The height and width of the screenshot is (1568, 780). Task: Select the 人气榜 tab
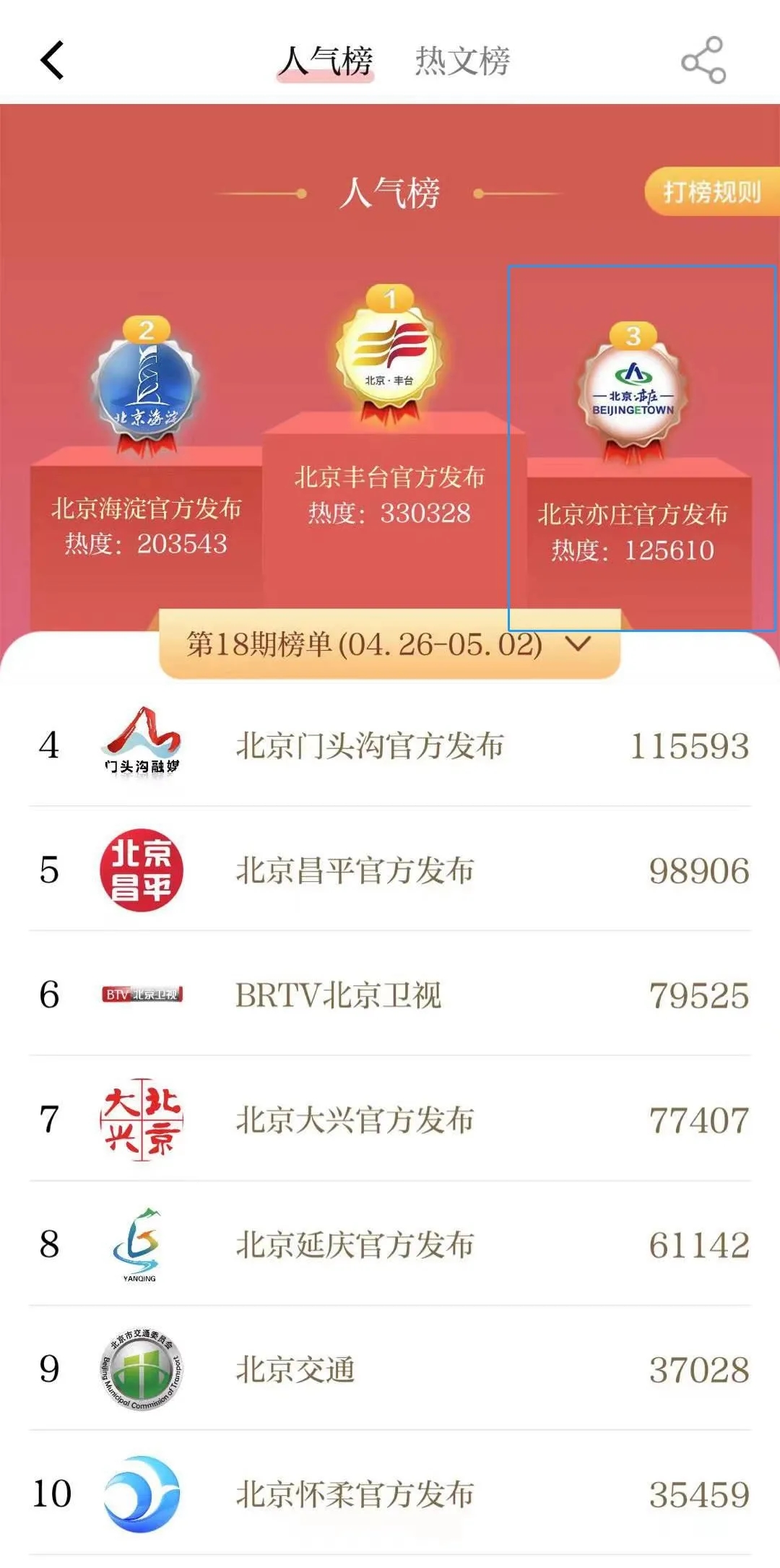pos(326,61)
